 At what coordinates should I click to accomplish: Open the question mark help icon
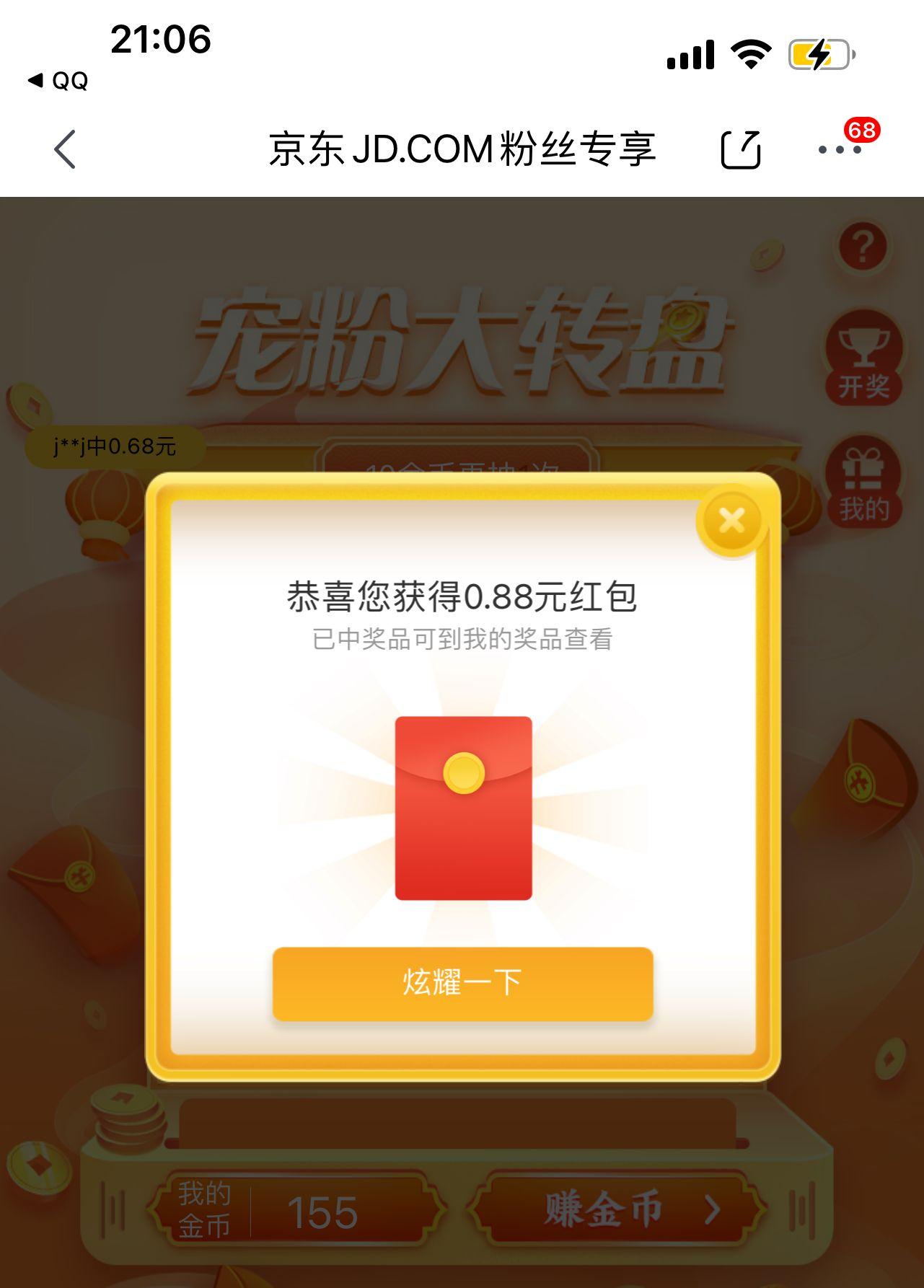pos(863,246)
